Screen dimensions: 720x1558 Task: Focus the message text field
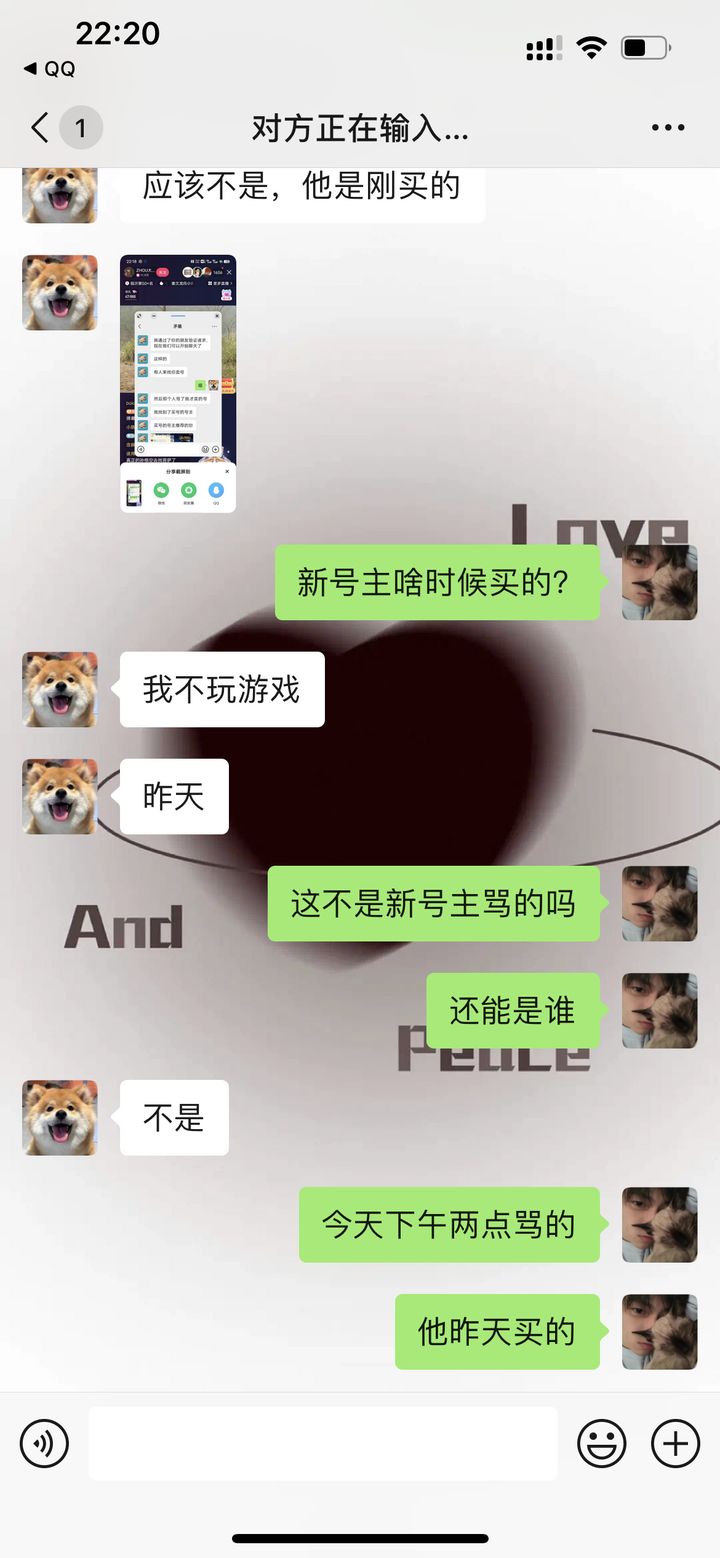coord(323,1443)
